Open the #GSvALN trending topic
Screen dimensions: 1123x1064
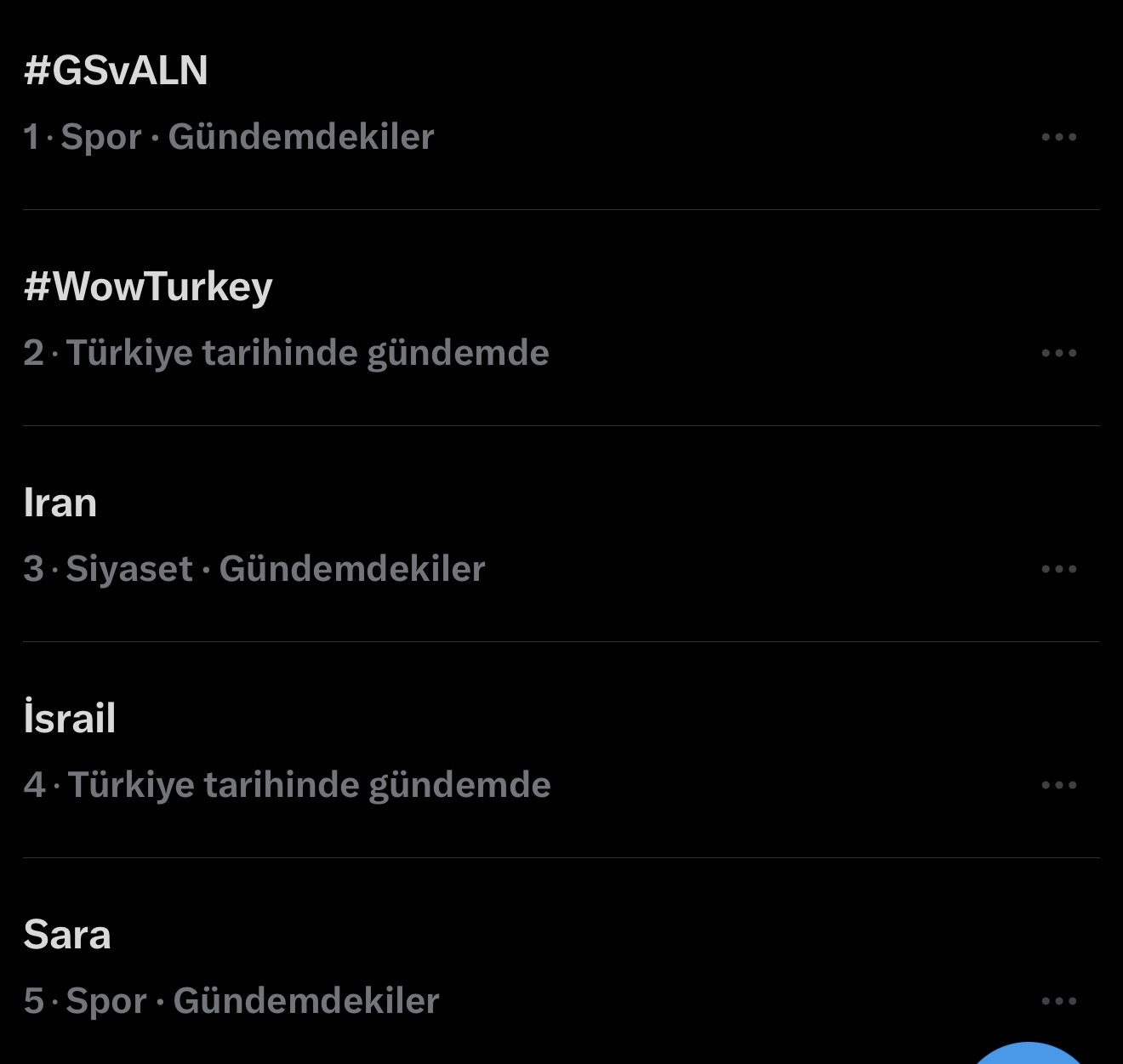click(x=117, y=71)
